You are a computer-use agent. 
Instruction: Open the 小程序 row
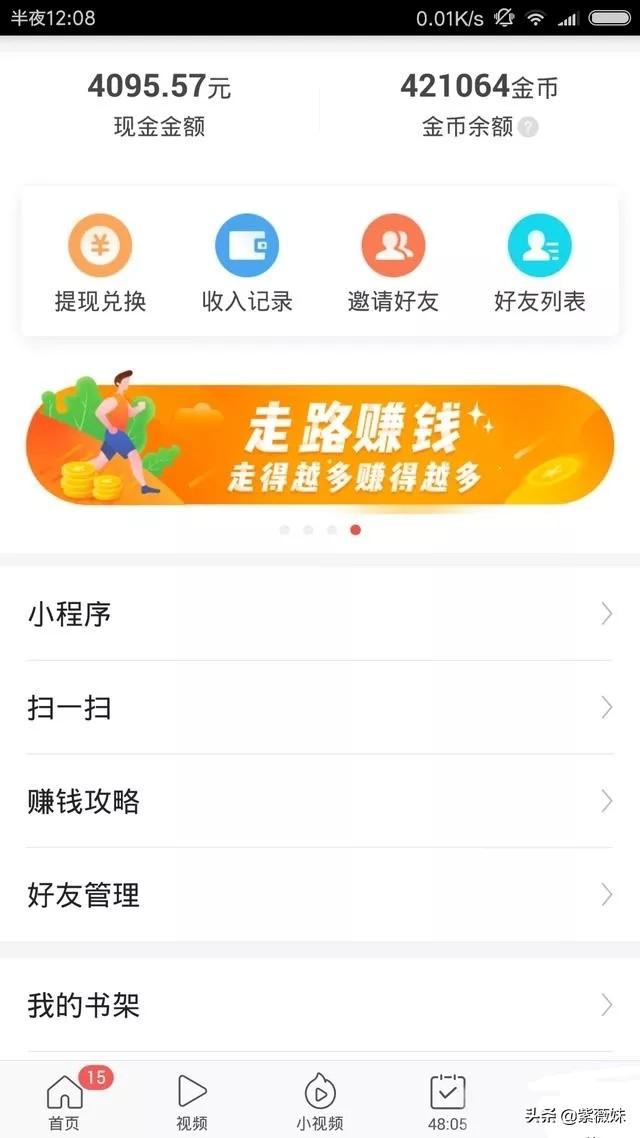click(x=320, y=614)
